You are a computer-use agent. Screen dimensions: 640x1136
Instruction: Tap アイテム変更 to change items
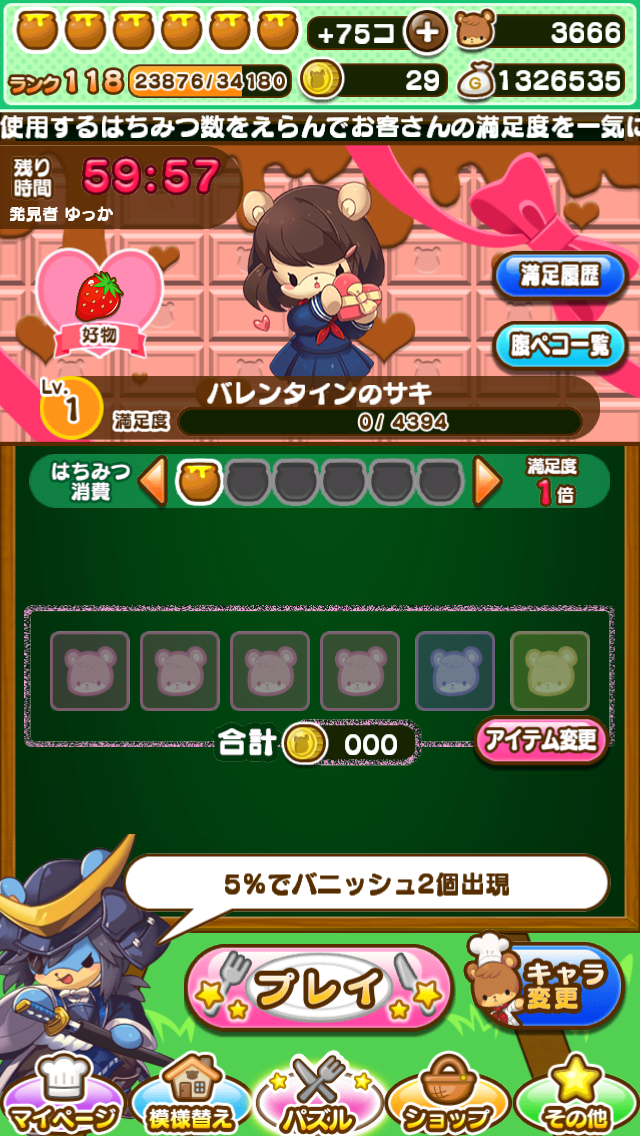coord(540,740)
